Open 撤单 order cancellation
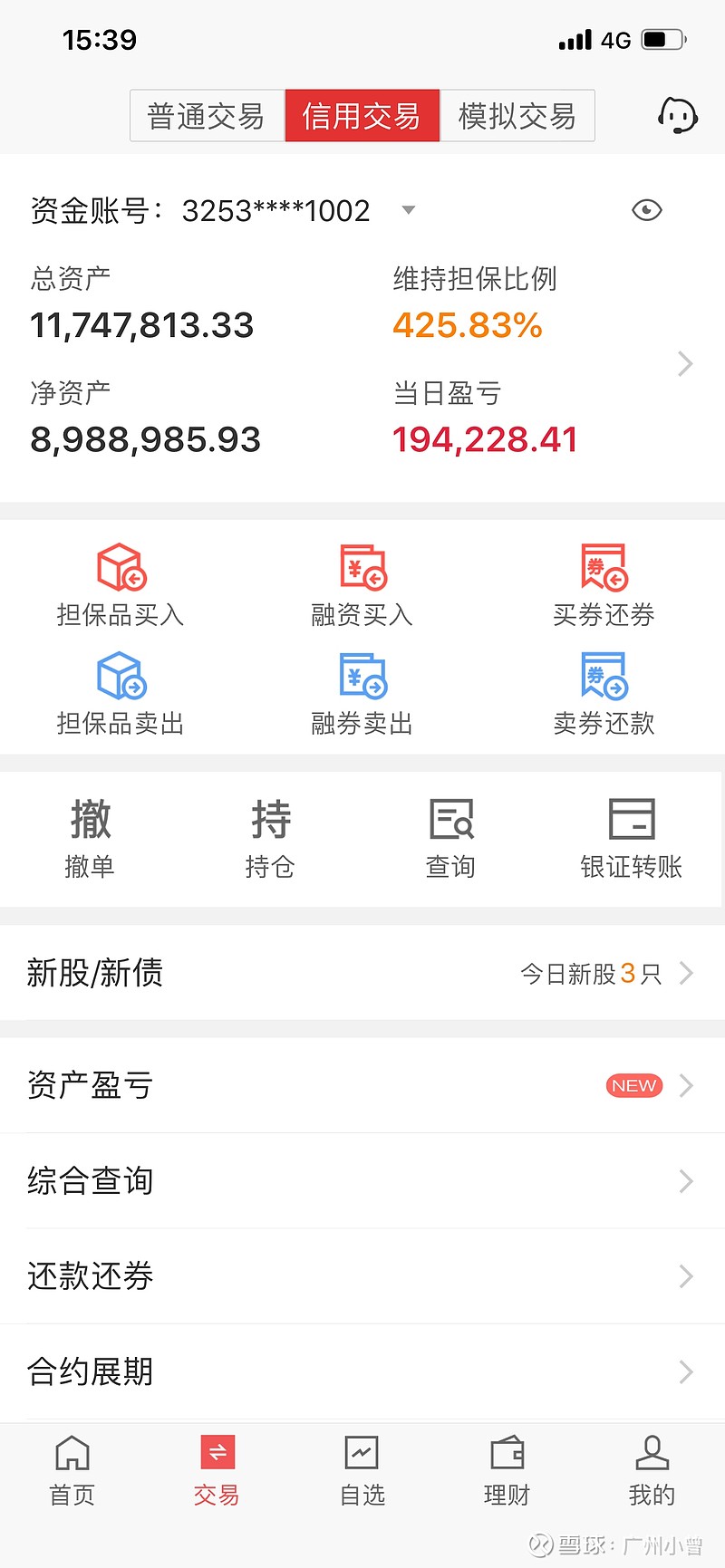Image resolution: width=725 pixels, height=1568 pixels. pos(91,839)
